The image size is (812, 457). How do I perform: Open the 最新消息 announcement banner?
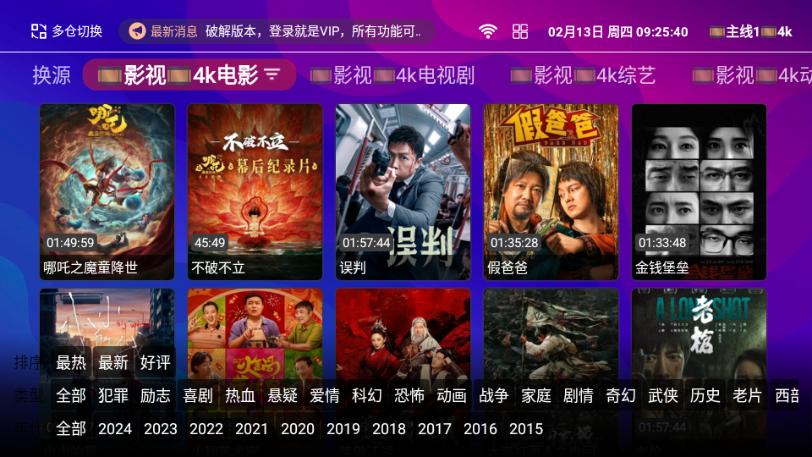tap(276, 31)
